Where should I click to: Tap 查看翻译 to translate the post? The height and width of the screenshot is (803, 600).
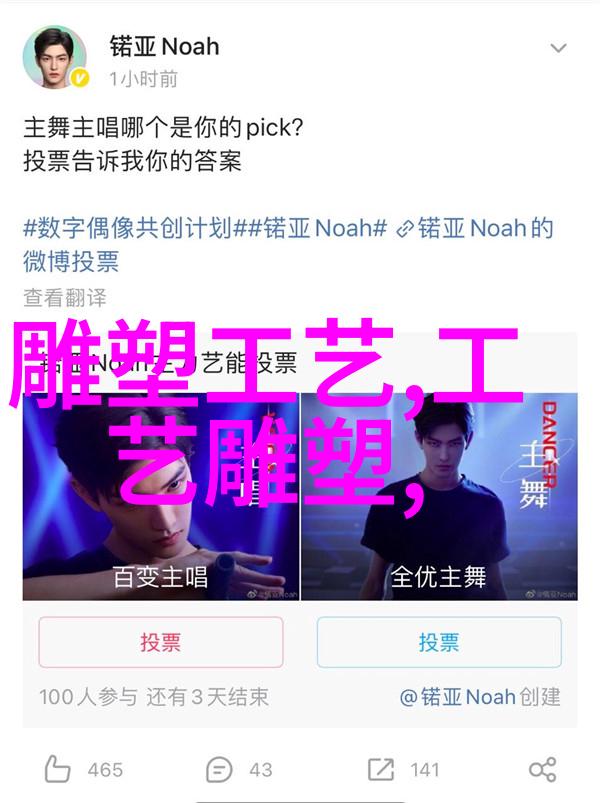(64, 297)
